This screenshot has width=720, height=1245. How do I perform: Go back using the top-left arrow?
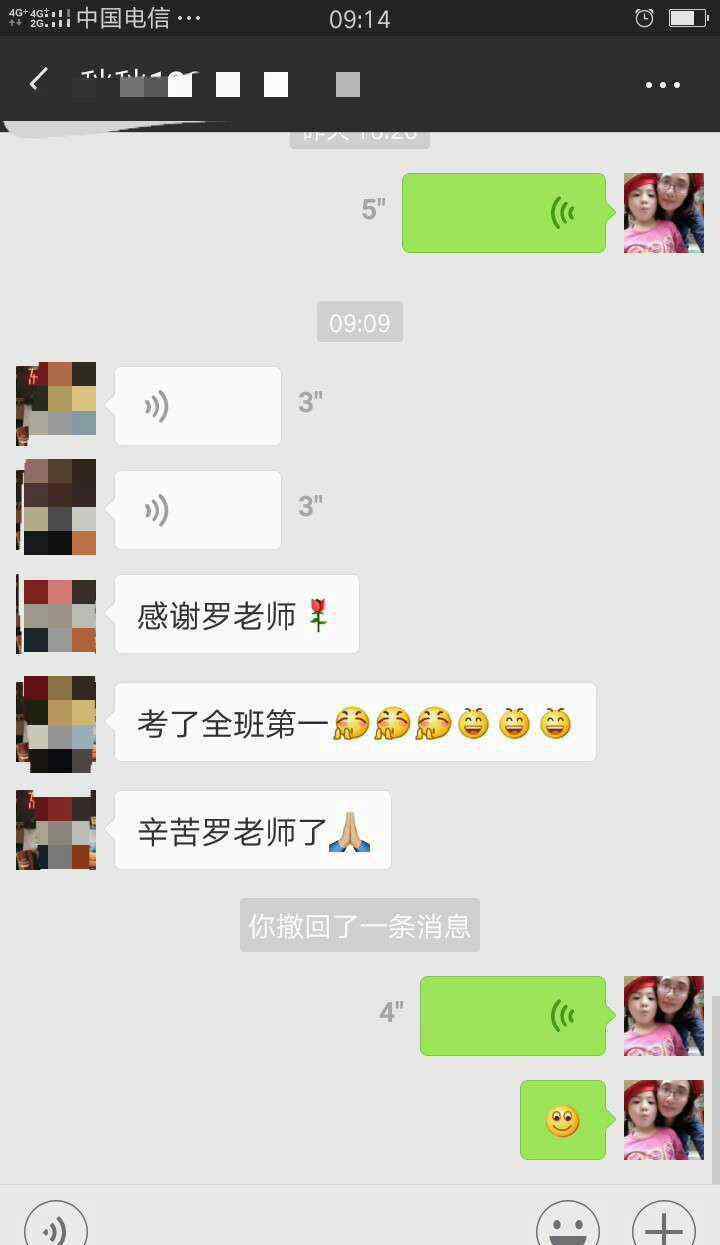38,81
